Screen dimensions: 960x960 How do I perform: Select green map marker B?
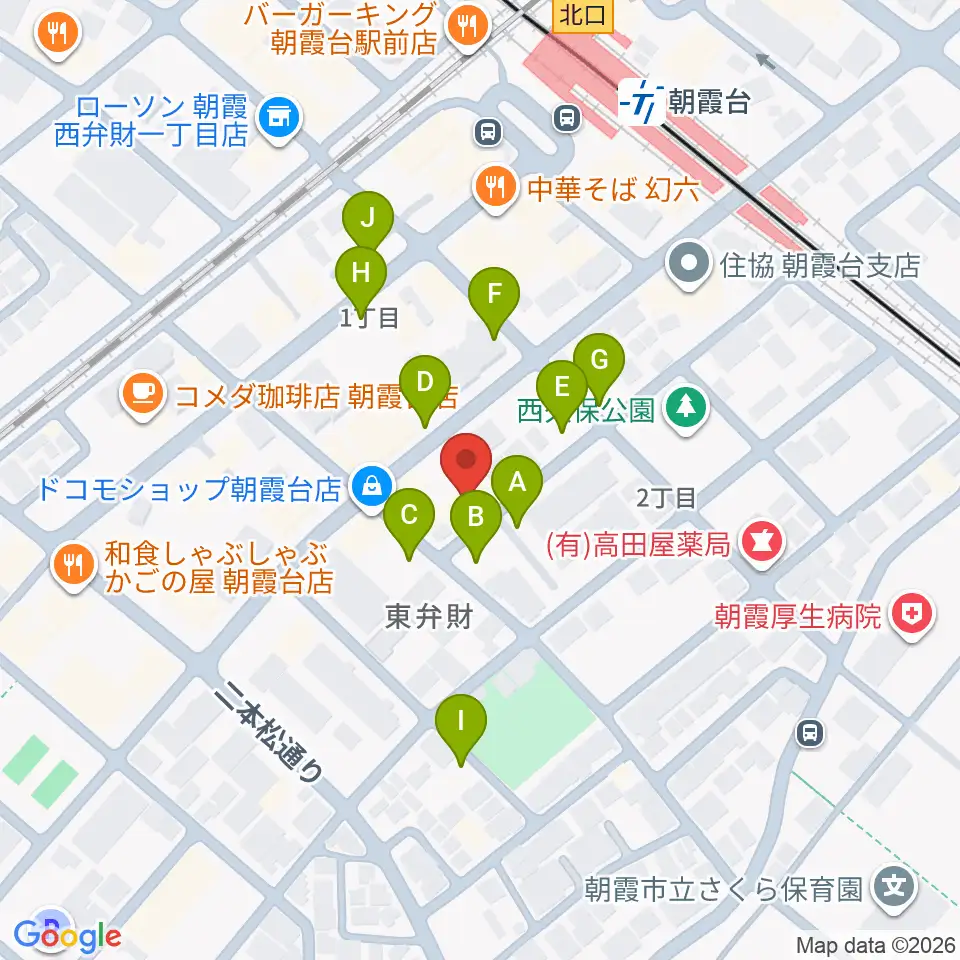tap(476, 525)
